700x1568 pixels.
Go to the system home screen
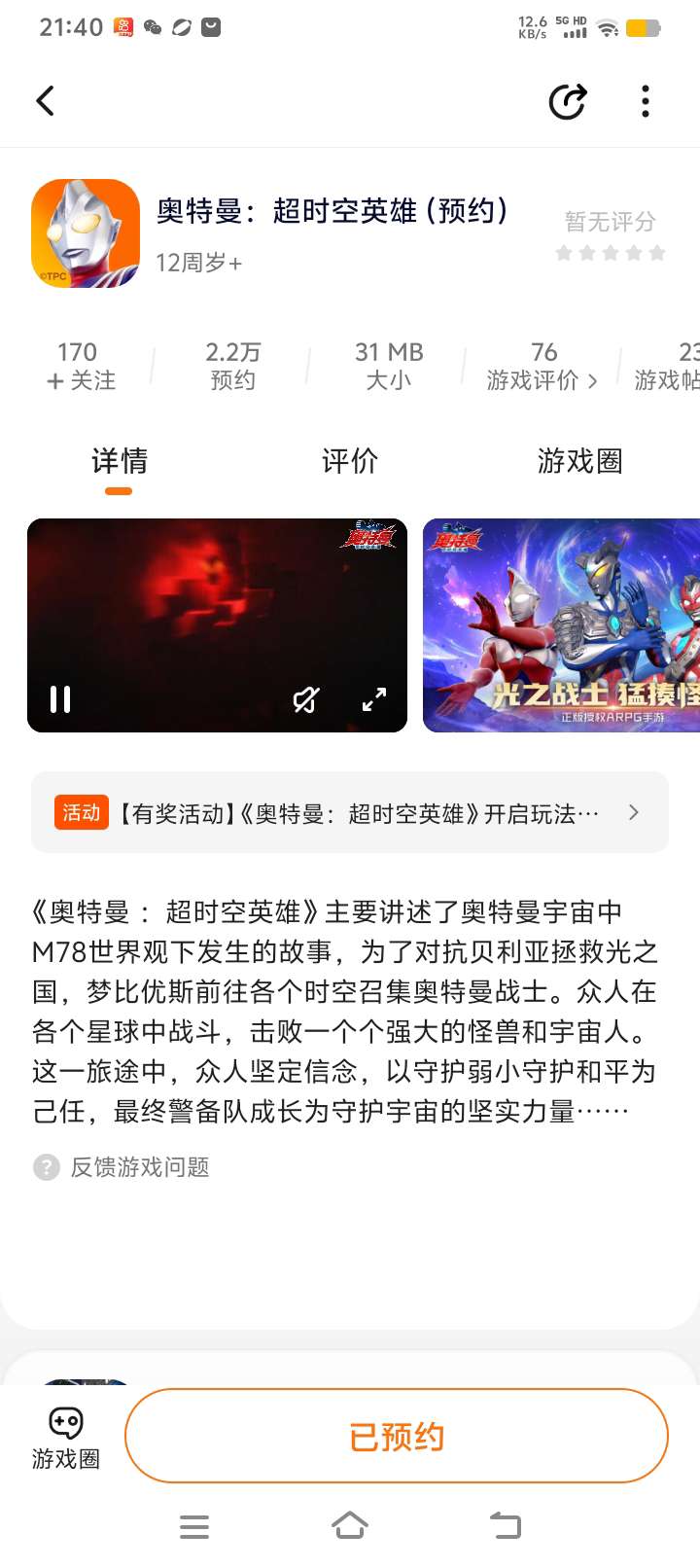click(x=350, y=1525)
